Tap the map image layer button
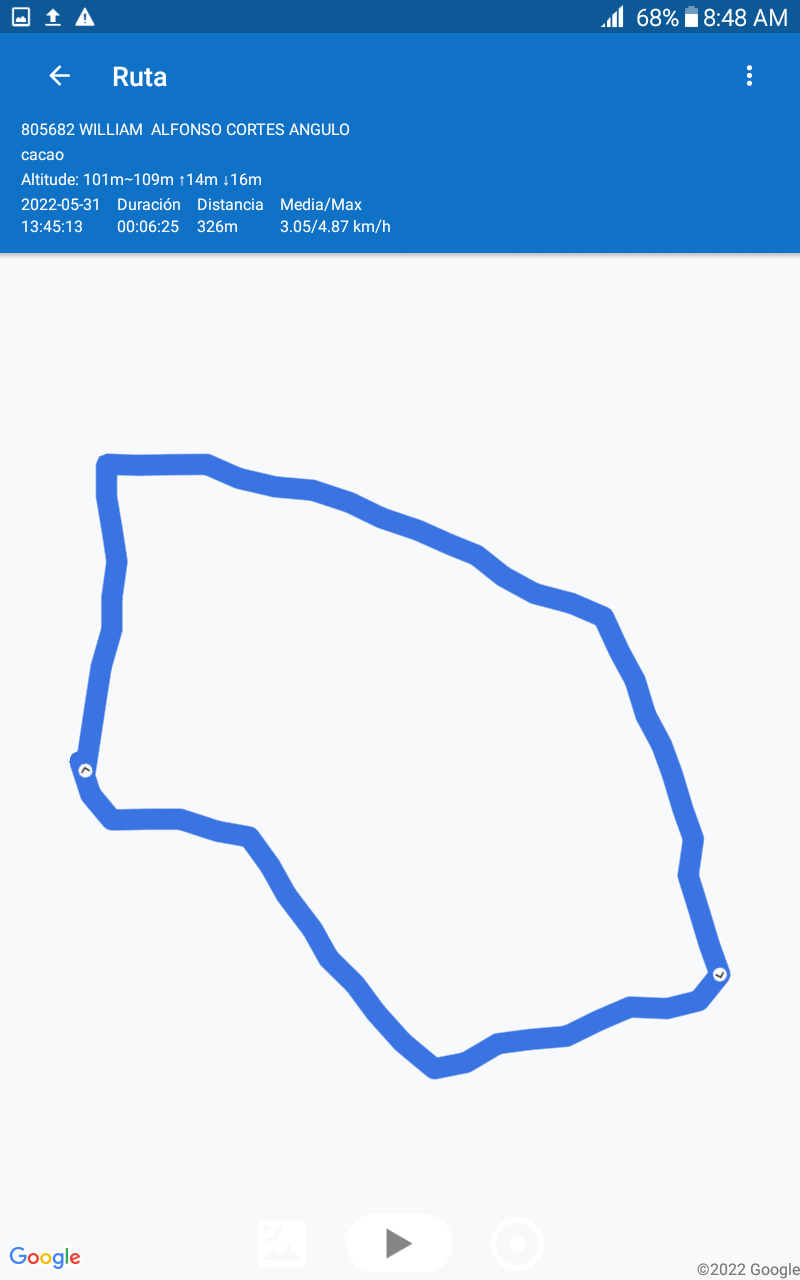 pos(282,1243)
